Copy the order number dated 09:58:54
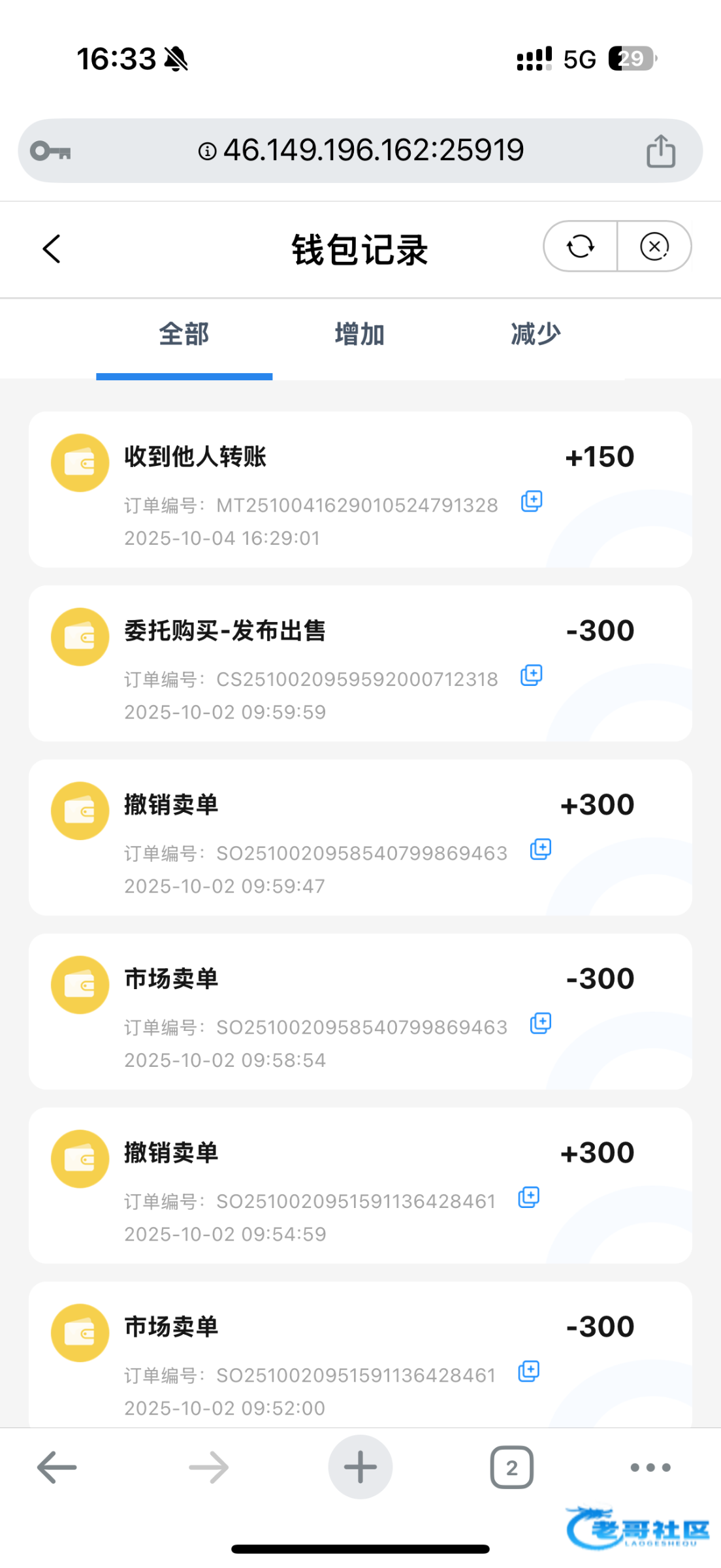The width and height of the screenshot is (721, 1568). pyautogui.click(x=541, y=1022)
